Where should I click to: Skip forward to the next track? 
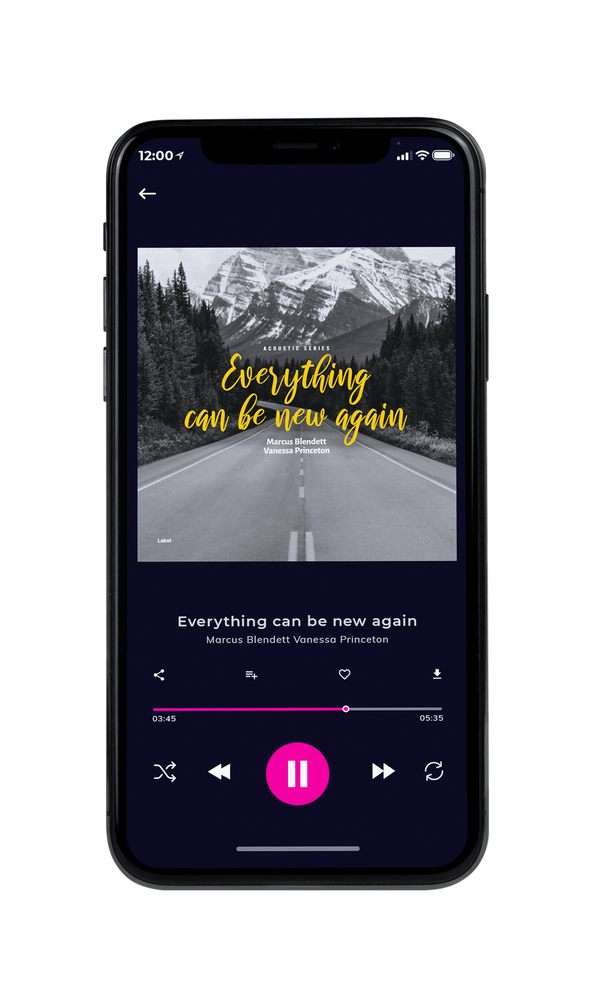383,771
